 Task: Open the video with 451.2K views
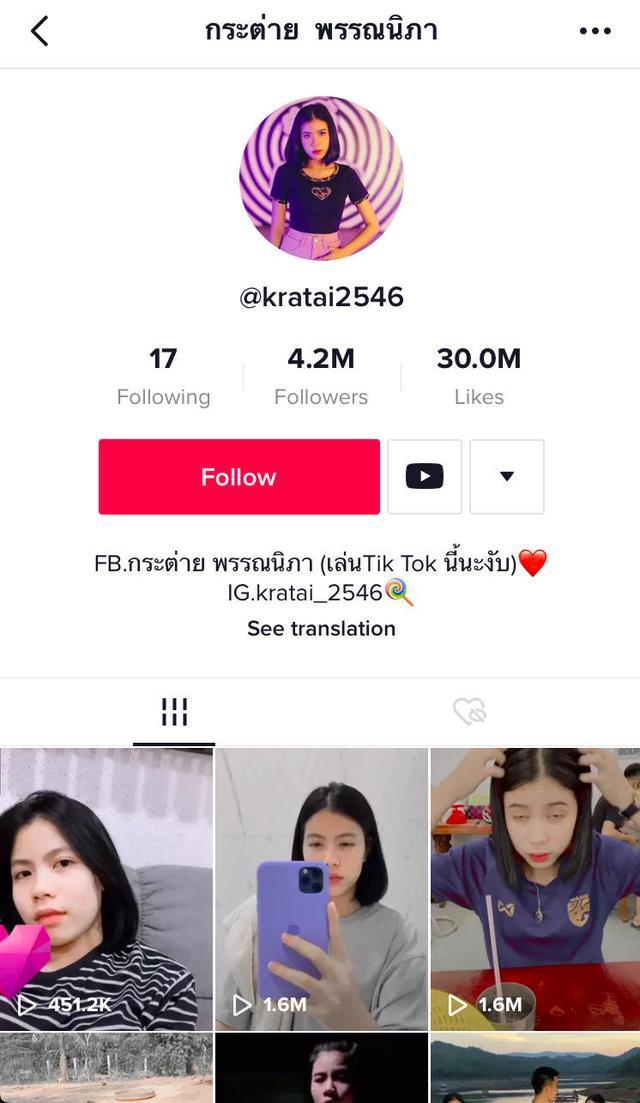(106, 888)
